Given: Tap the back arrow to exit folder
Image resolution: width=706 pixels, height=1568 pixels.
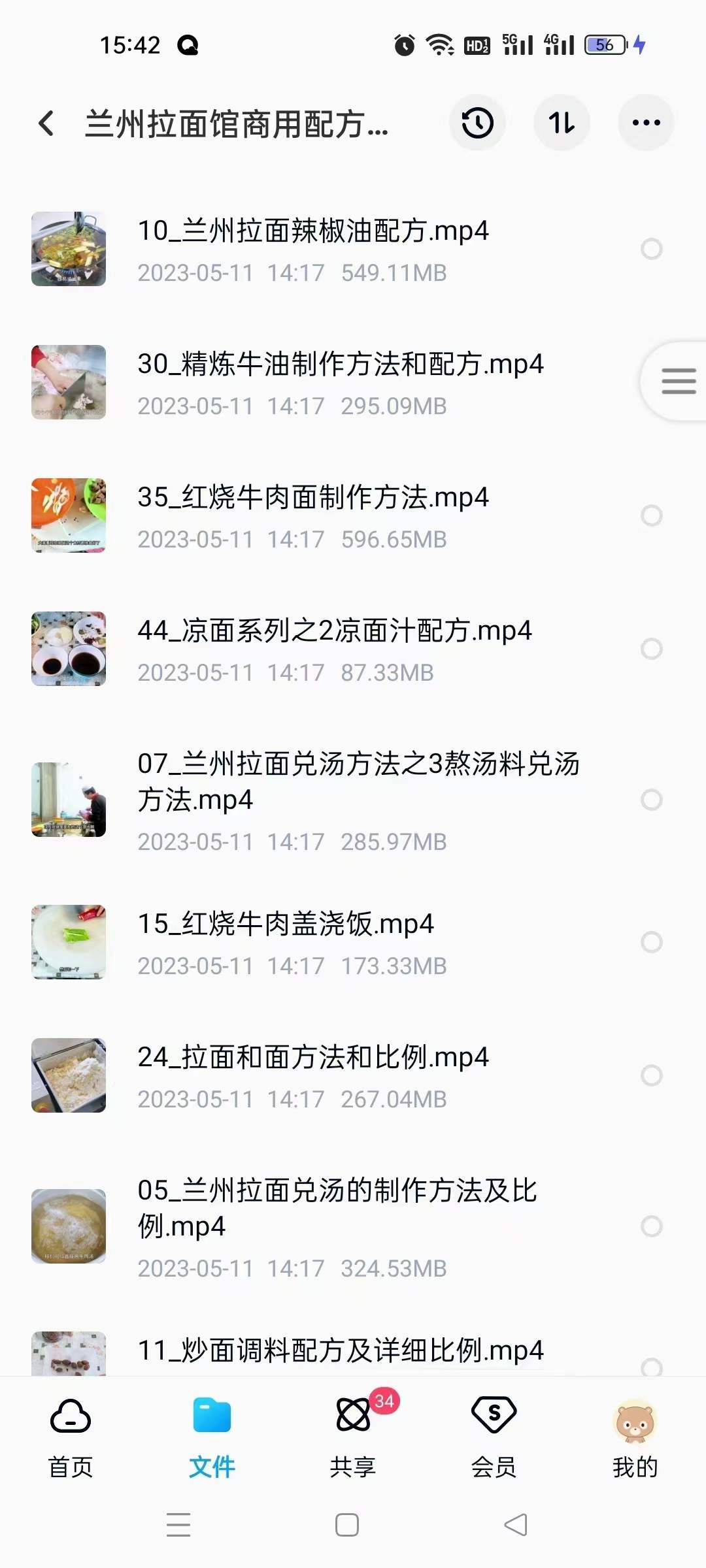Looking at the screenshot, I should point(46,123).
